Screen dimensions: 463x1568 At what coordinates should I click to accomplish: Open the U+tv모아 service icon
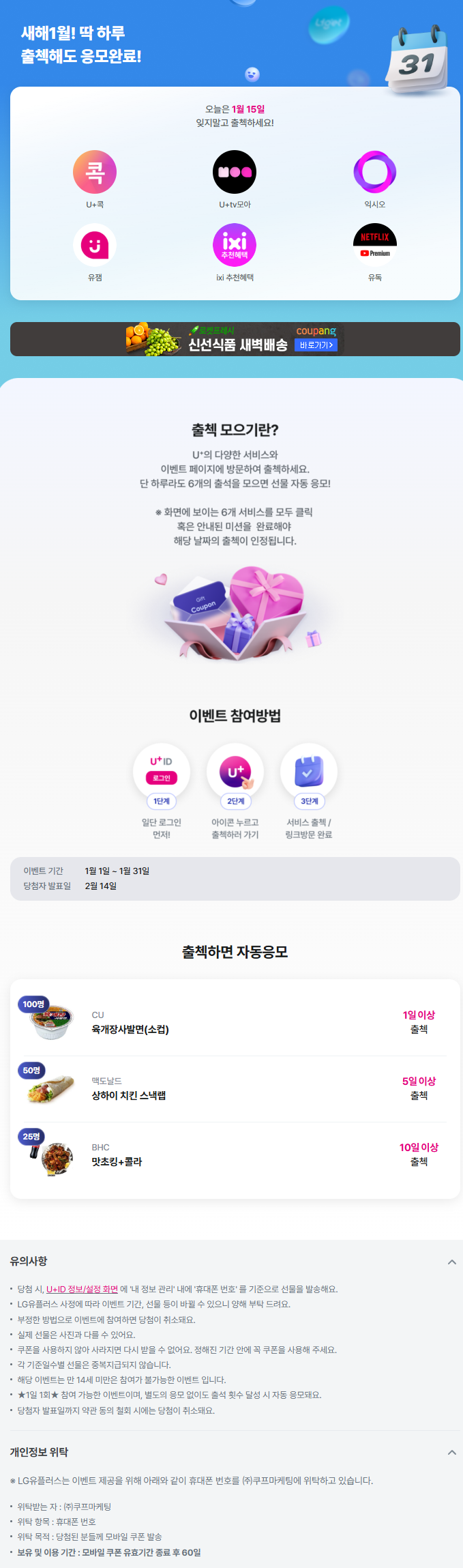[x=235, y=173]
